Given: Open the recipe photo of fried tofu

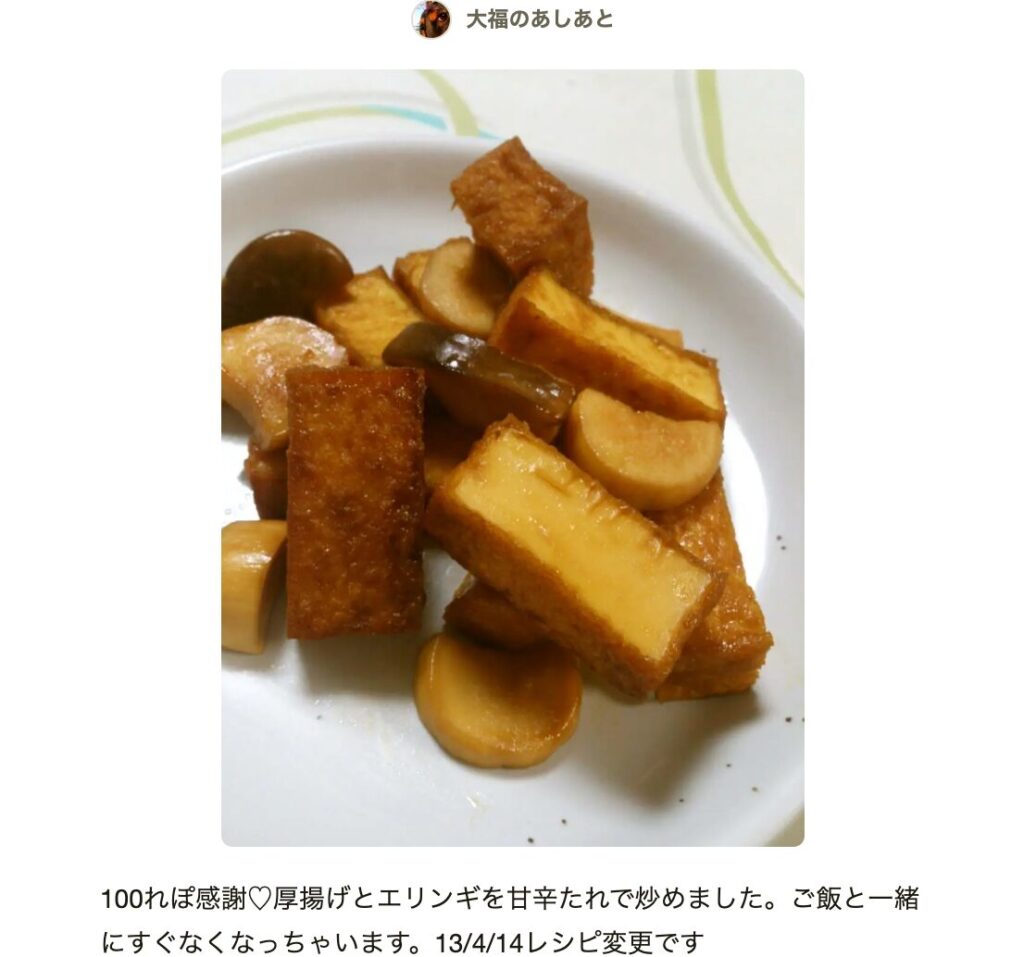Looking at the screenshot, I should click(512, 457).
